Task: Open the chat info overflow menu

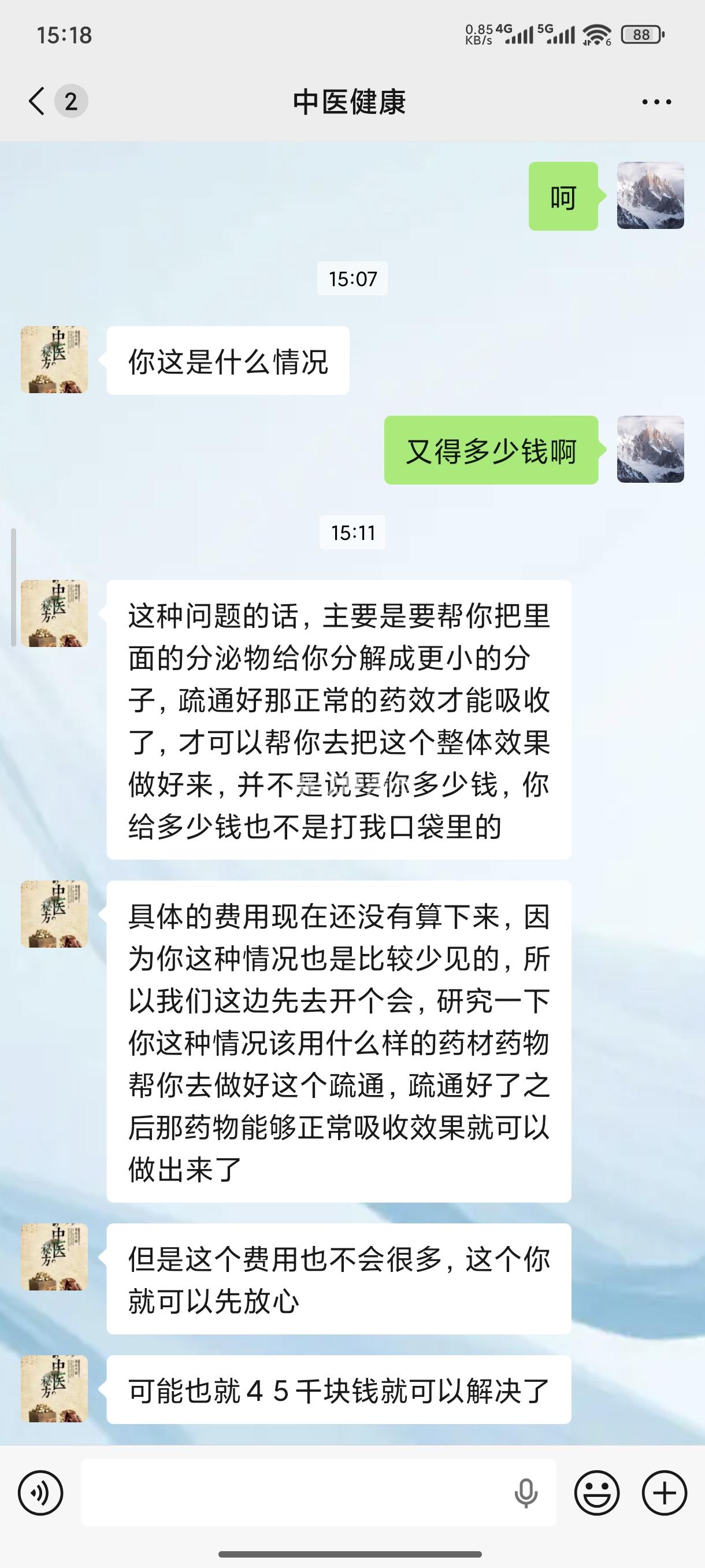Action: click(x=656, y=102)
